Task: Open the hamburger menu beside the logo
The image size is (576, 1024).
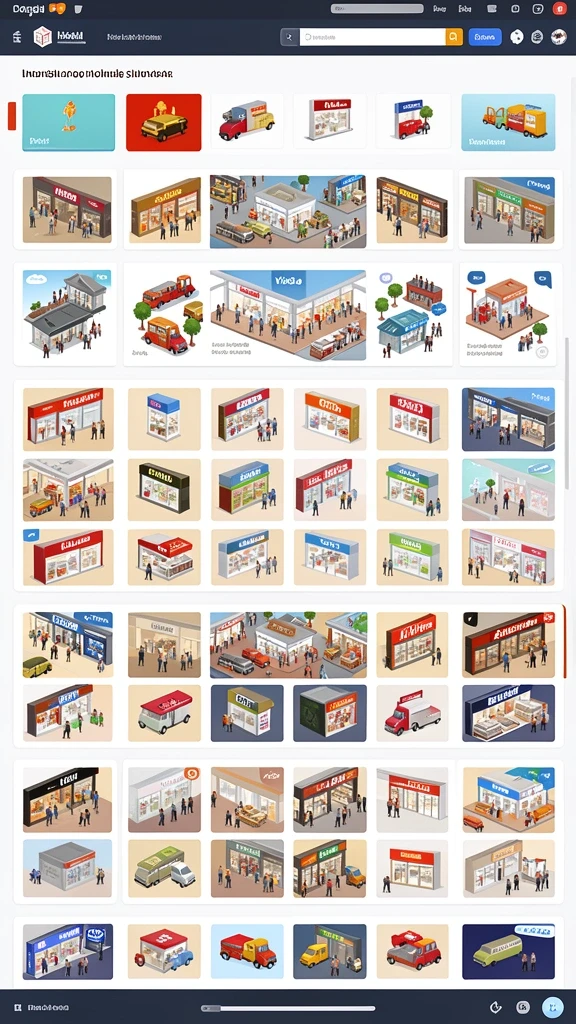Action: coord(17,37)
